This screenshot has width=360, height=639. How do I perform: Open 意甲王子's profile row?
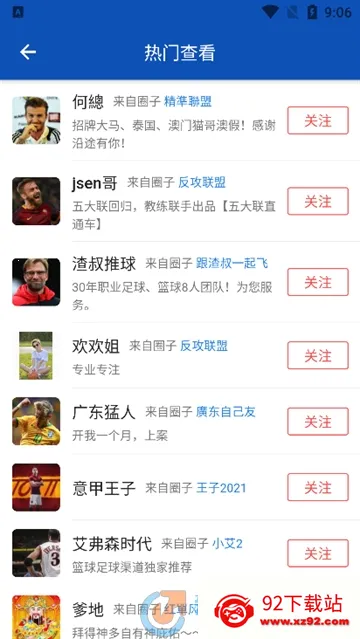point(180,487)
